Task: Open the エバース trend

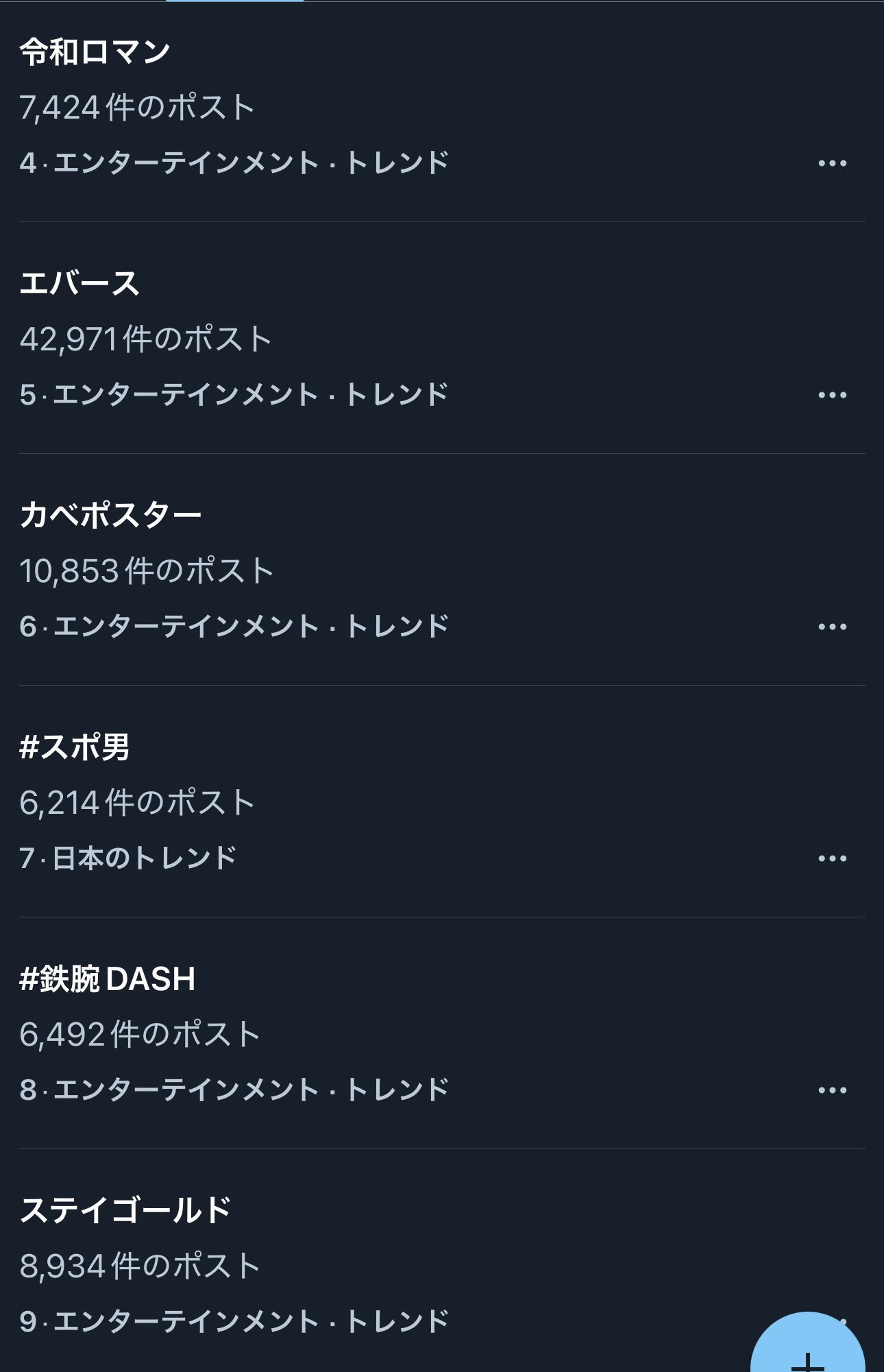Action: click(x=80, y=284)
